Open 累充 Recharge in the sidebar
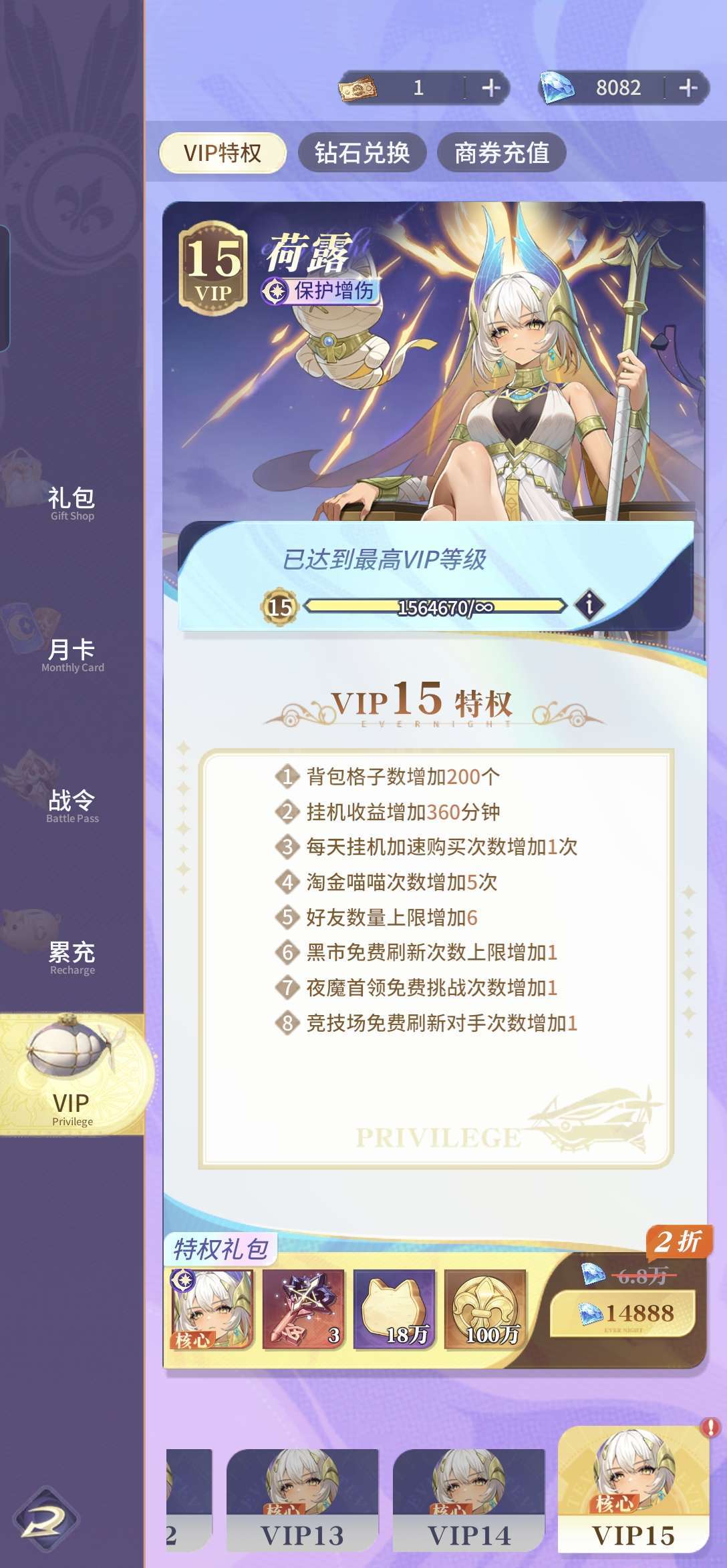The height and width of the screenshot is (1568, 727). (x=71, y=956)
